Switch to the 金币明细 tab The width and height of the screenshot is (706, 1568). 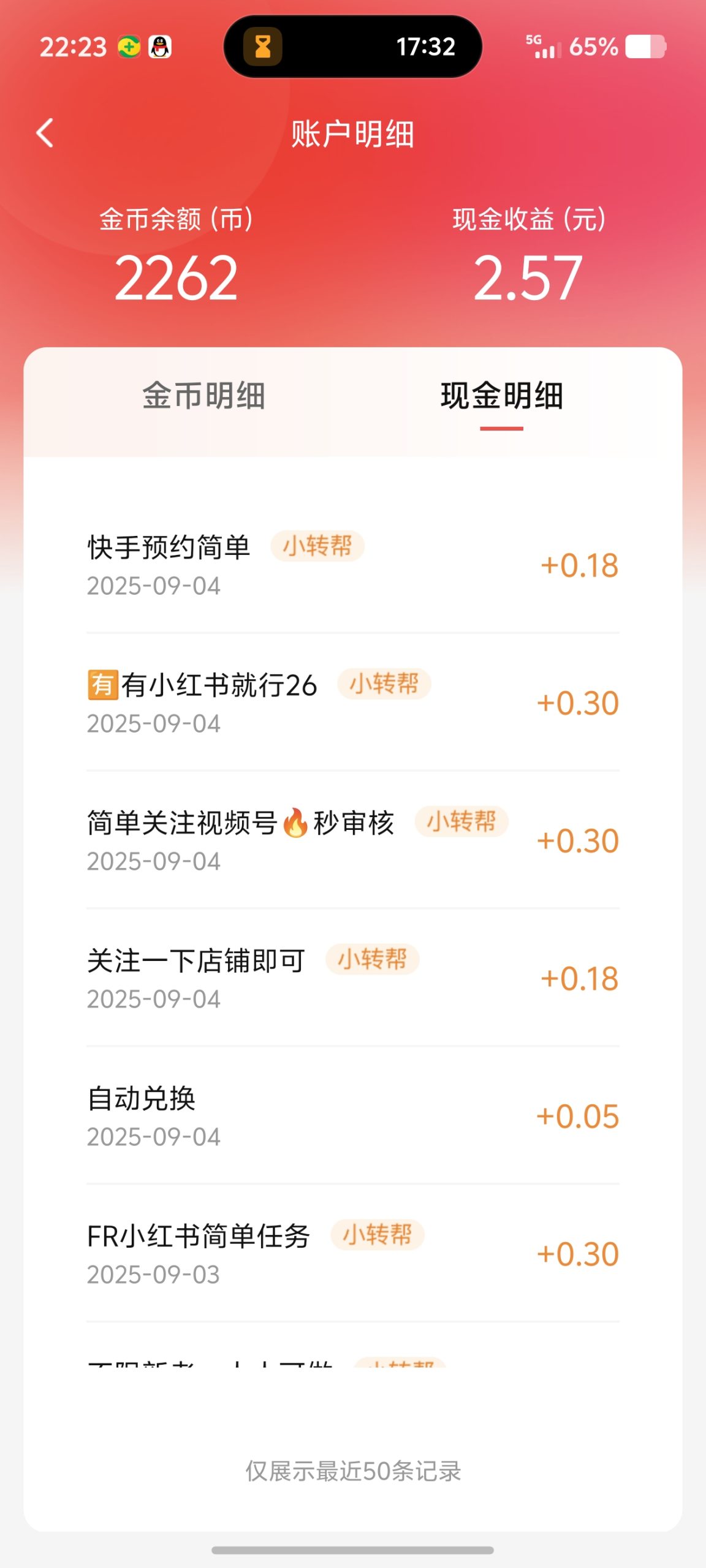coord(205,396)
